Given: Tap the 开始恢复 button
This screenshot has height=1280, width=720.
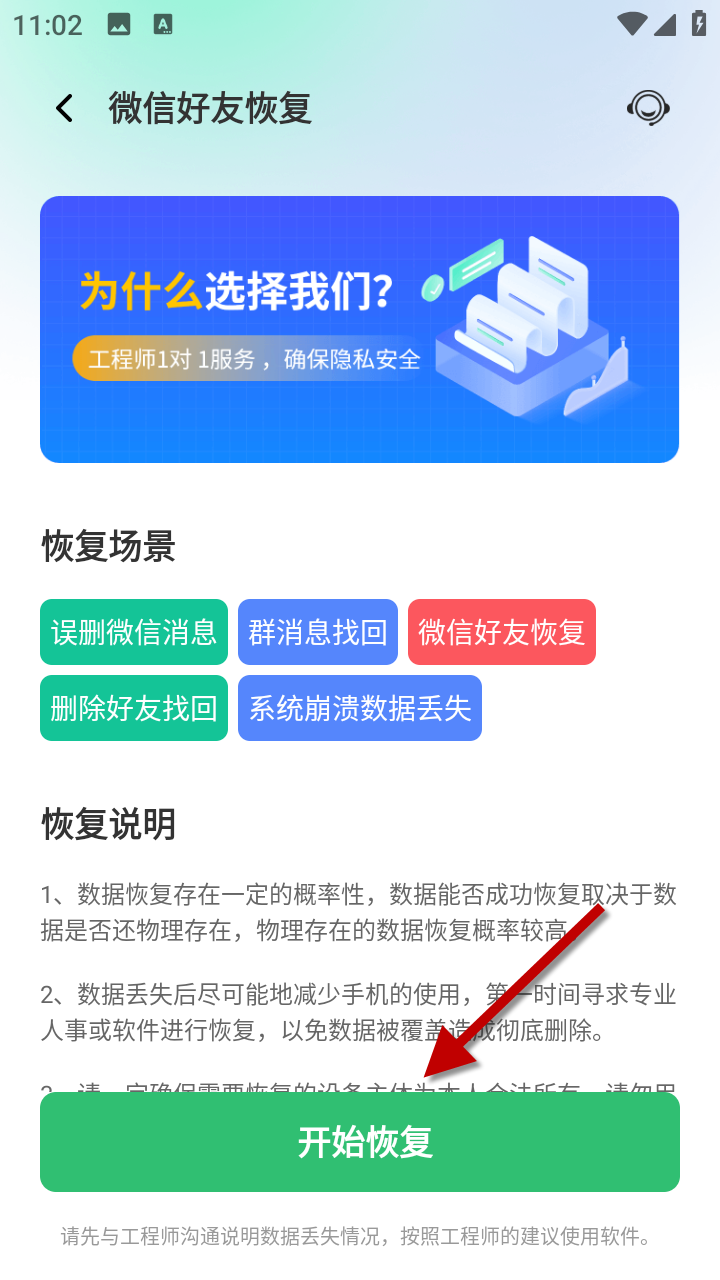Looking at the screenshot, I should click(360, 1142).
